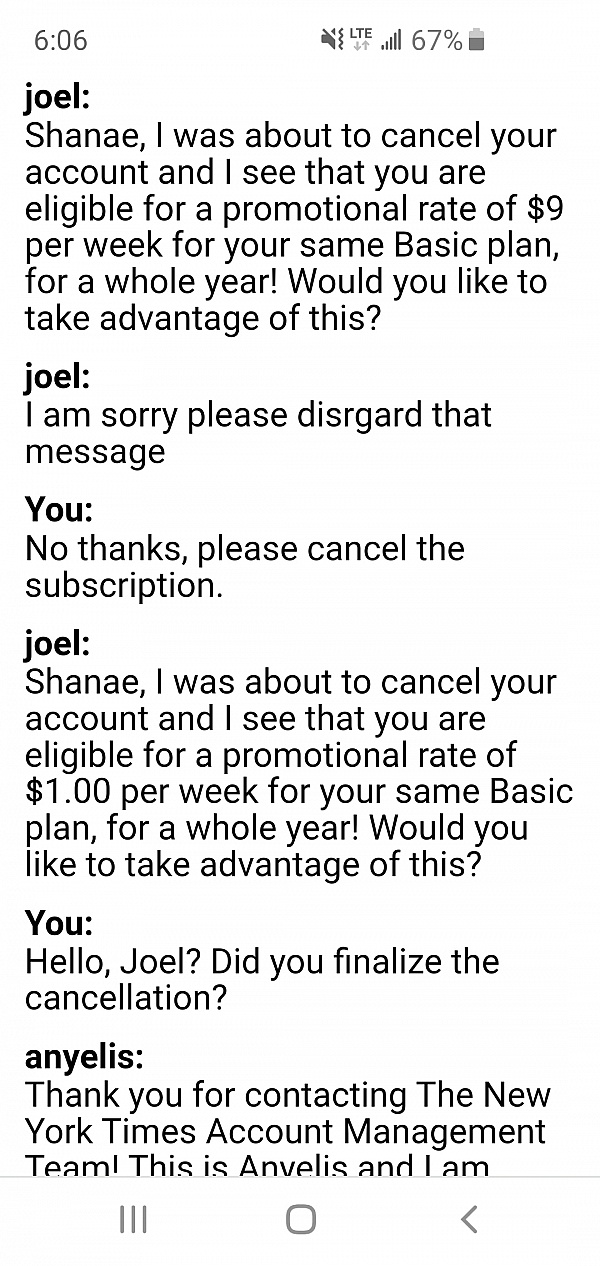Go to the home screen

300,1219
